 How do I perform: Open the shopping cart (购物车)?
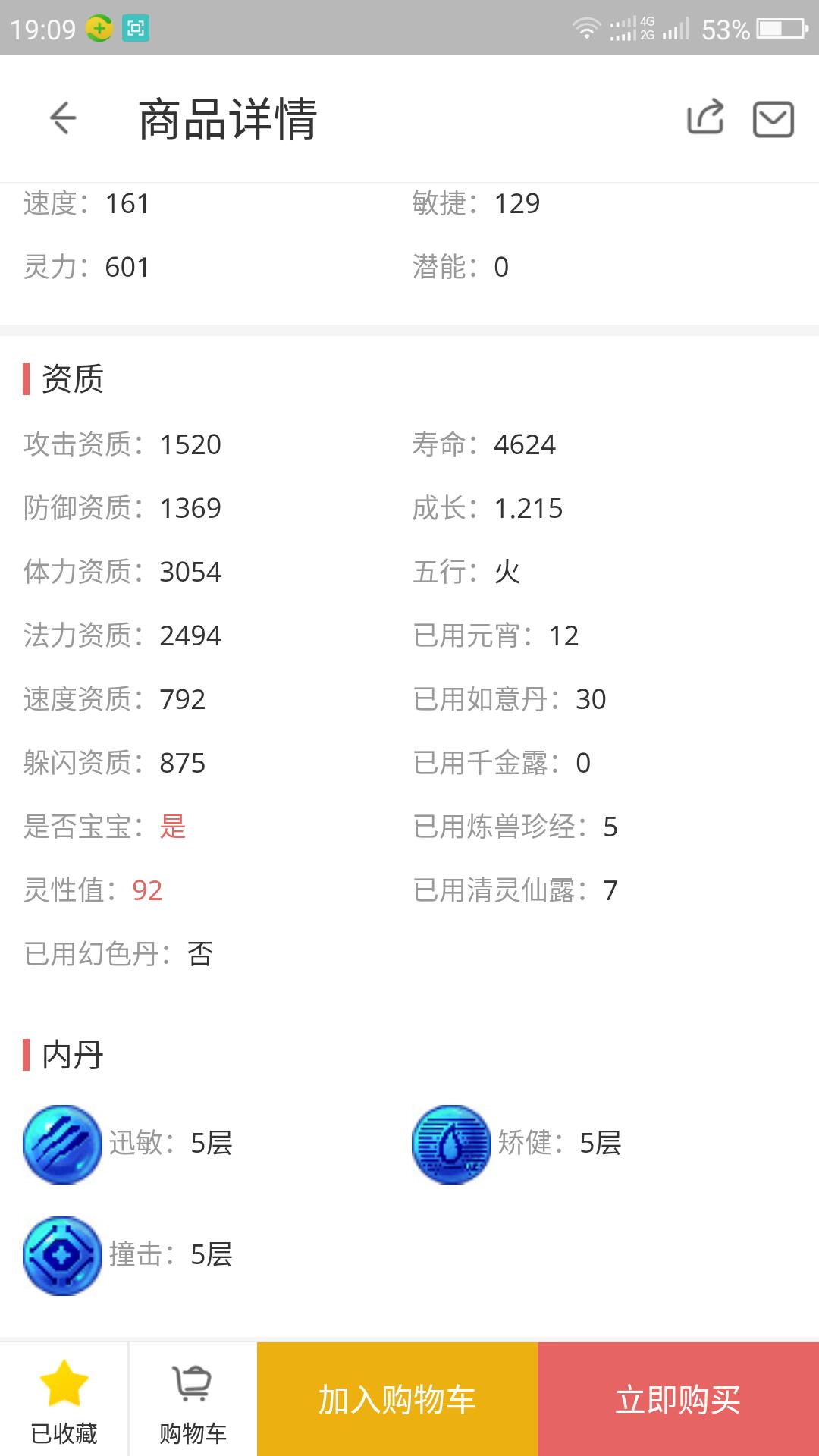(193, 1400)
